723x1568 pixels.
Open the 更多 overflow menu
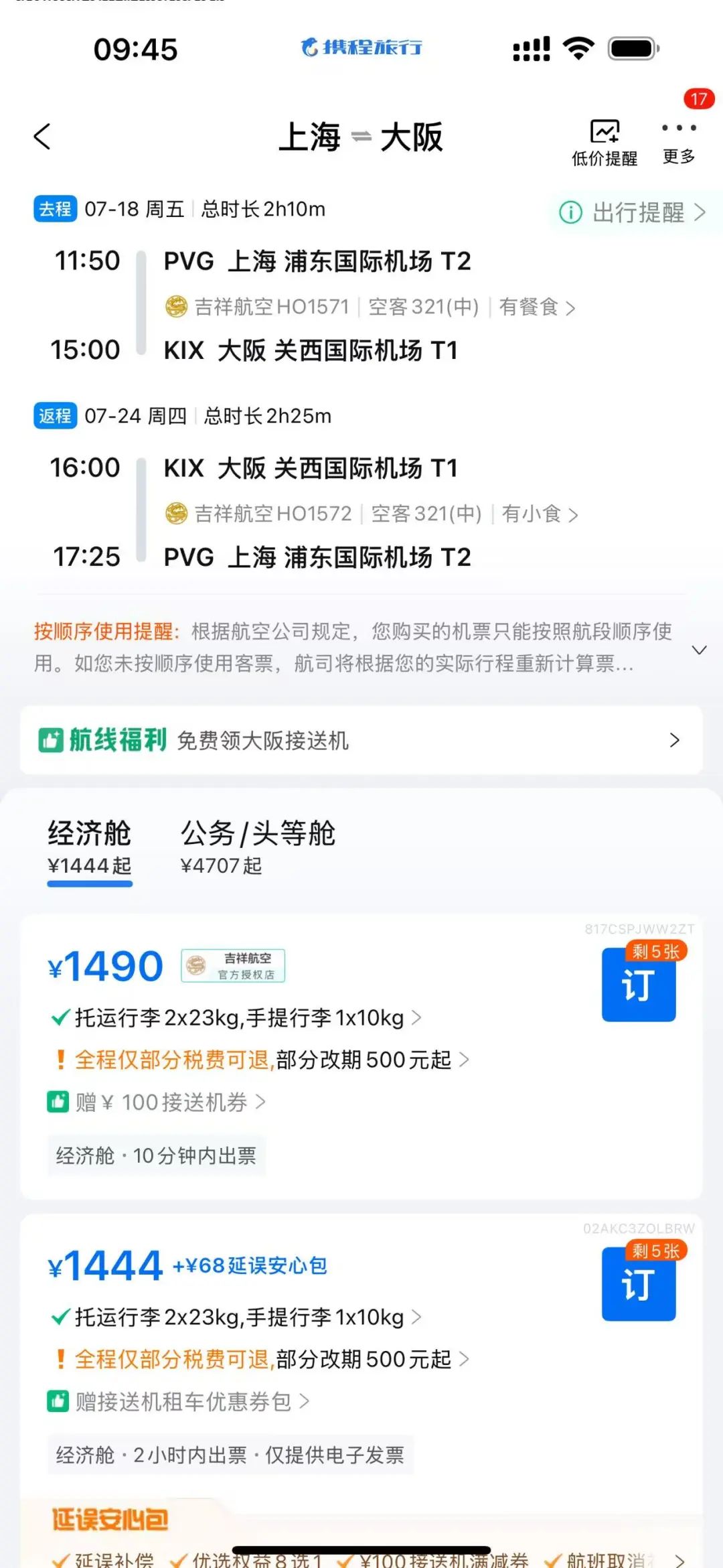678,141
